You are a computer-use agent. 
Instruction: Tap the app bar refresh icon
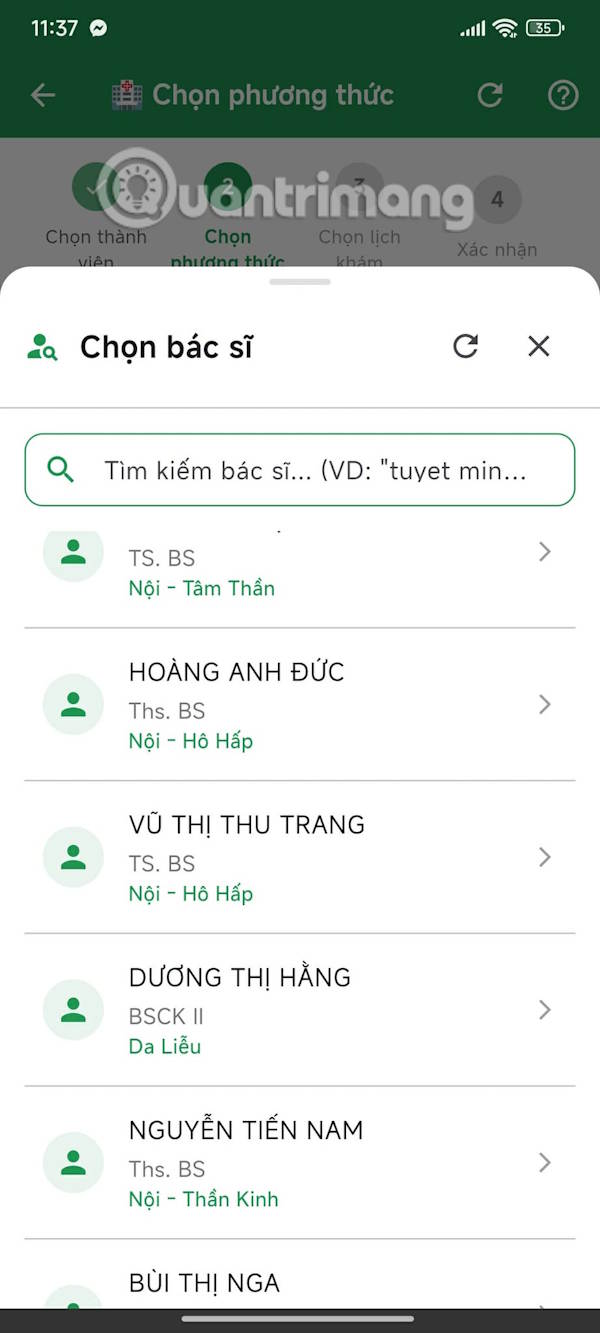tap(489, 95)
